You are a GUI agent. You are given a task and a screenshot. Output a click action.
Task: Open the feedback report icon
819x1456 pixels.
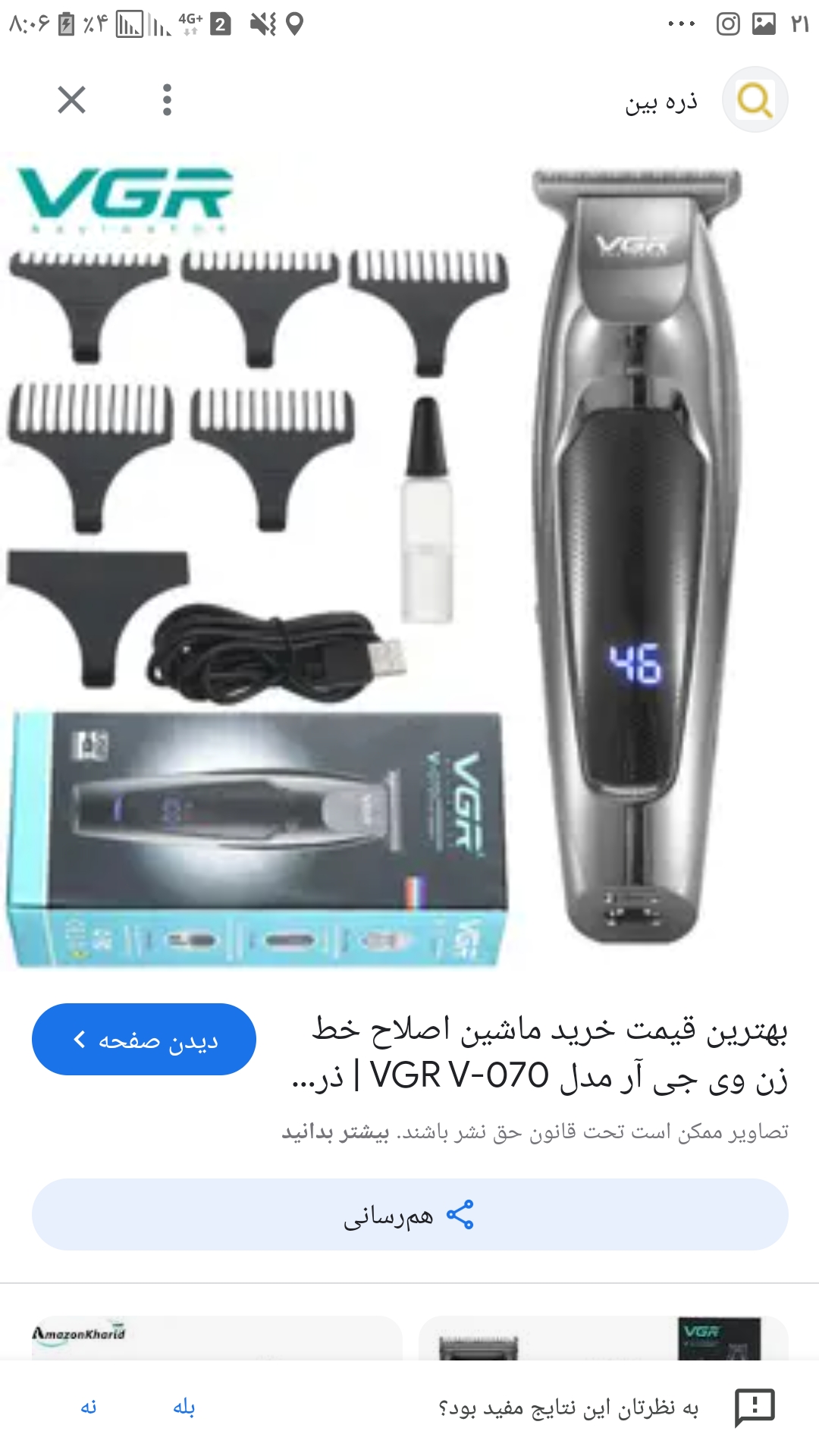click(x=754, y=1407)
